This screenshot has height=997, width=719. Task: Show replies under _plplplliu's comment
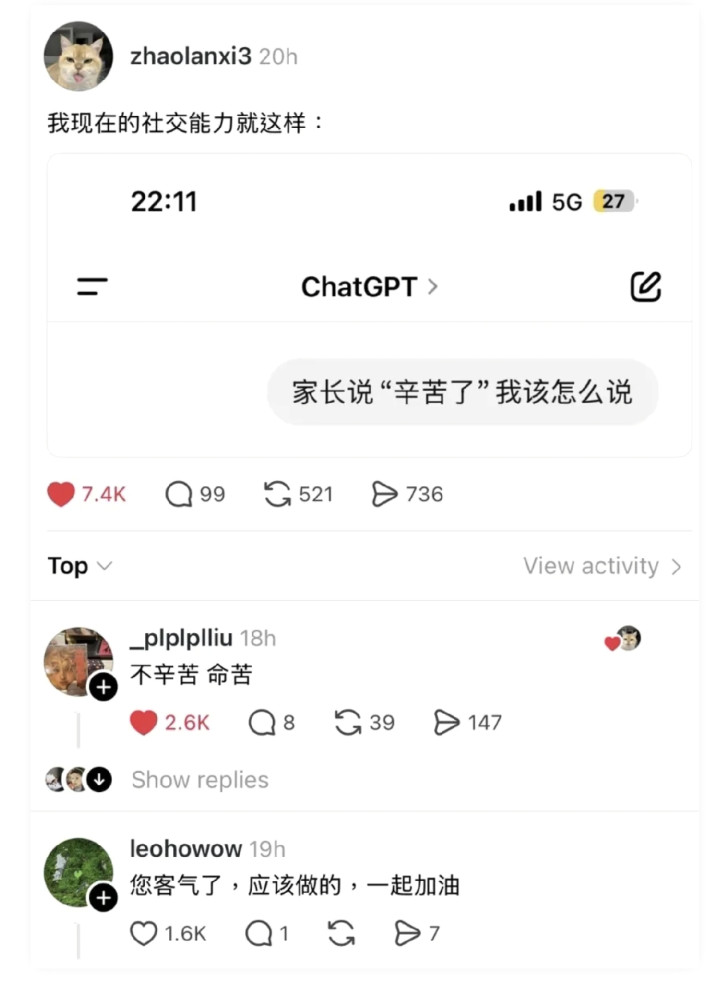click(199, 780)
